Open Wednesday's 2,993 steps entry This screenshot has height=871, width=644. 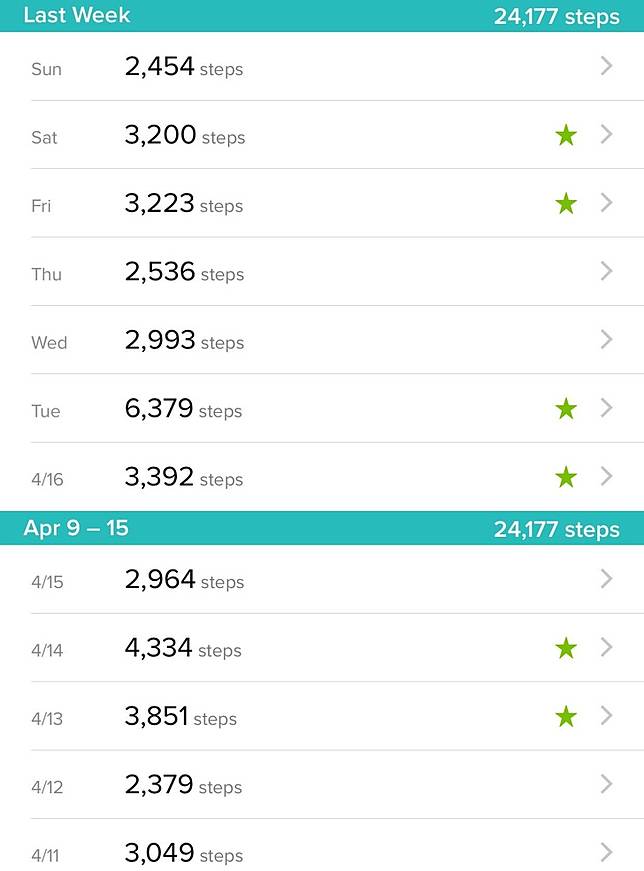tap(320, 342)
